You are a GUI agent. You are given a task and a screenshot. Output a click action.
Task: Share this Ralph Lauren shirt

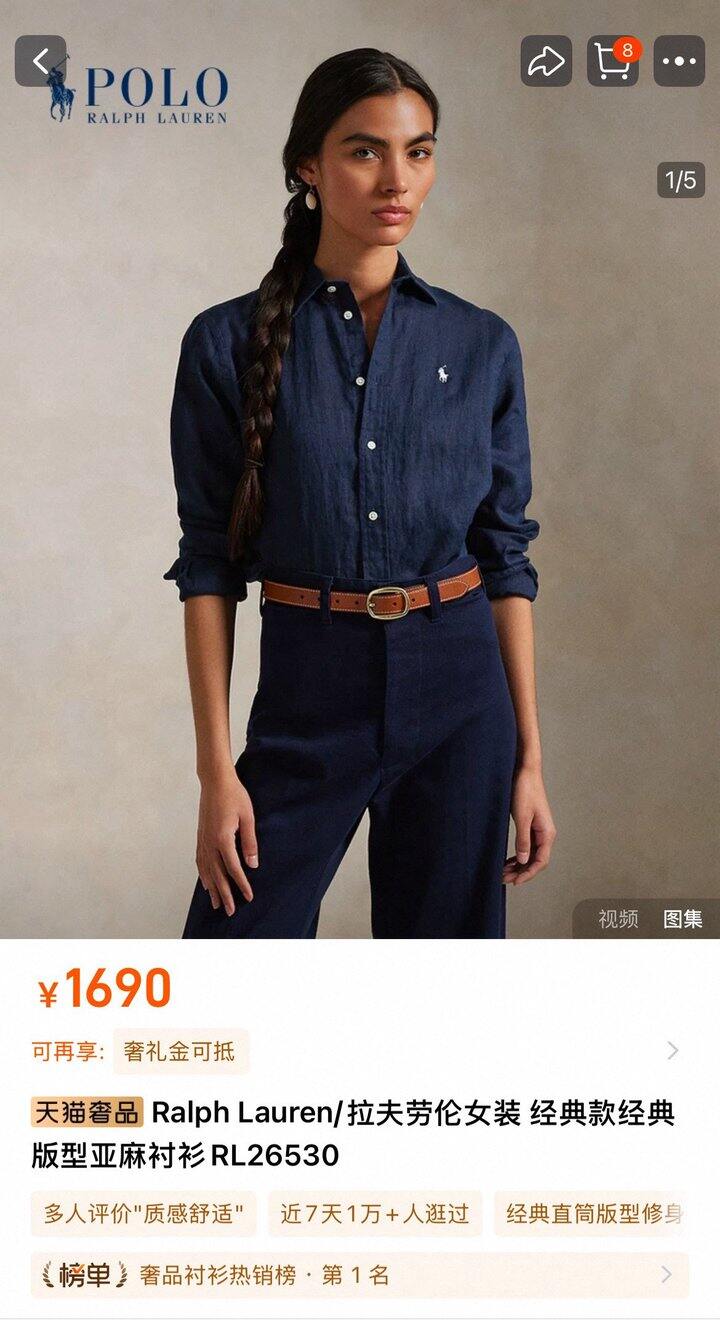[546, 62]
